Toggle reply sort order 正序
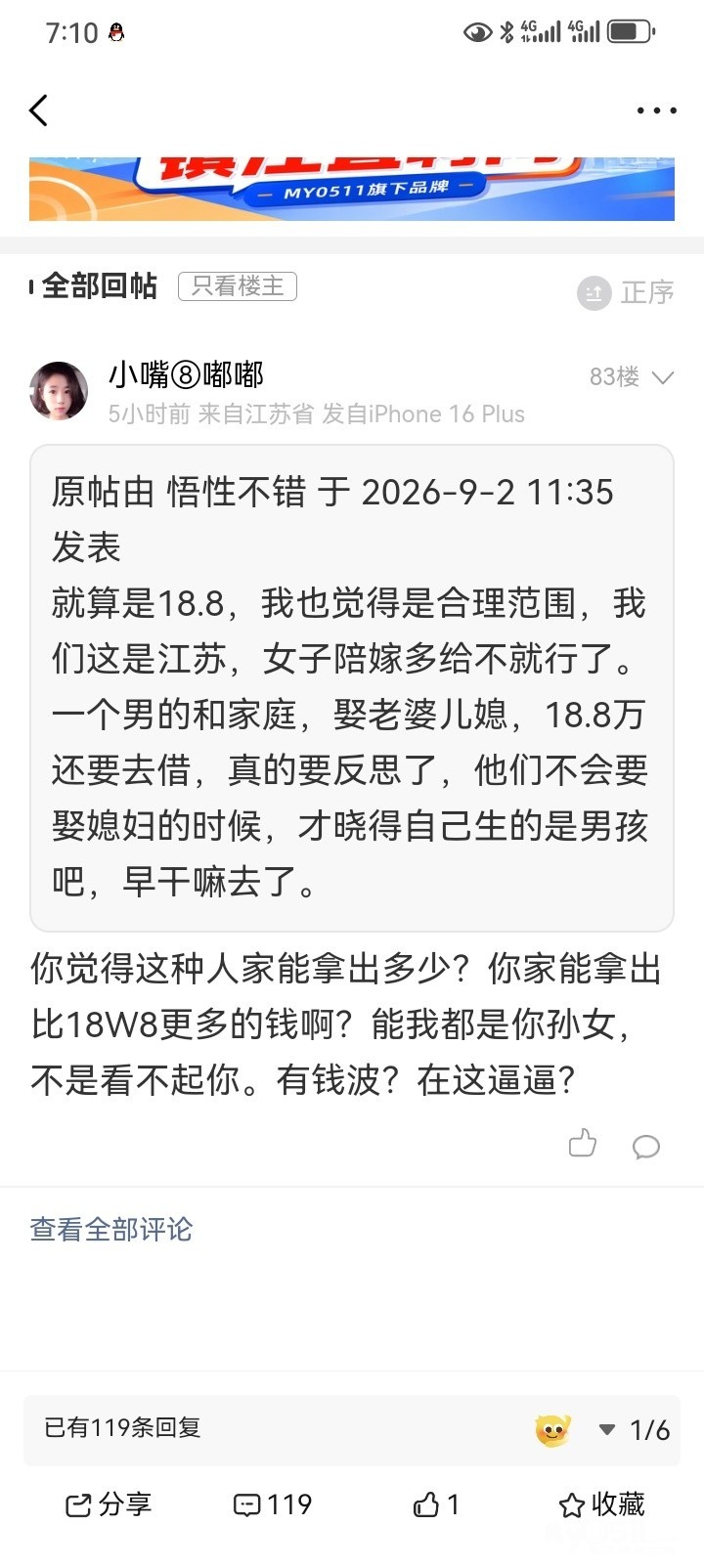 point(626,292)
